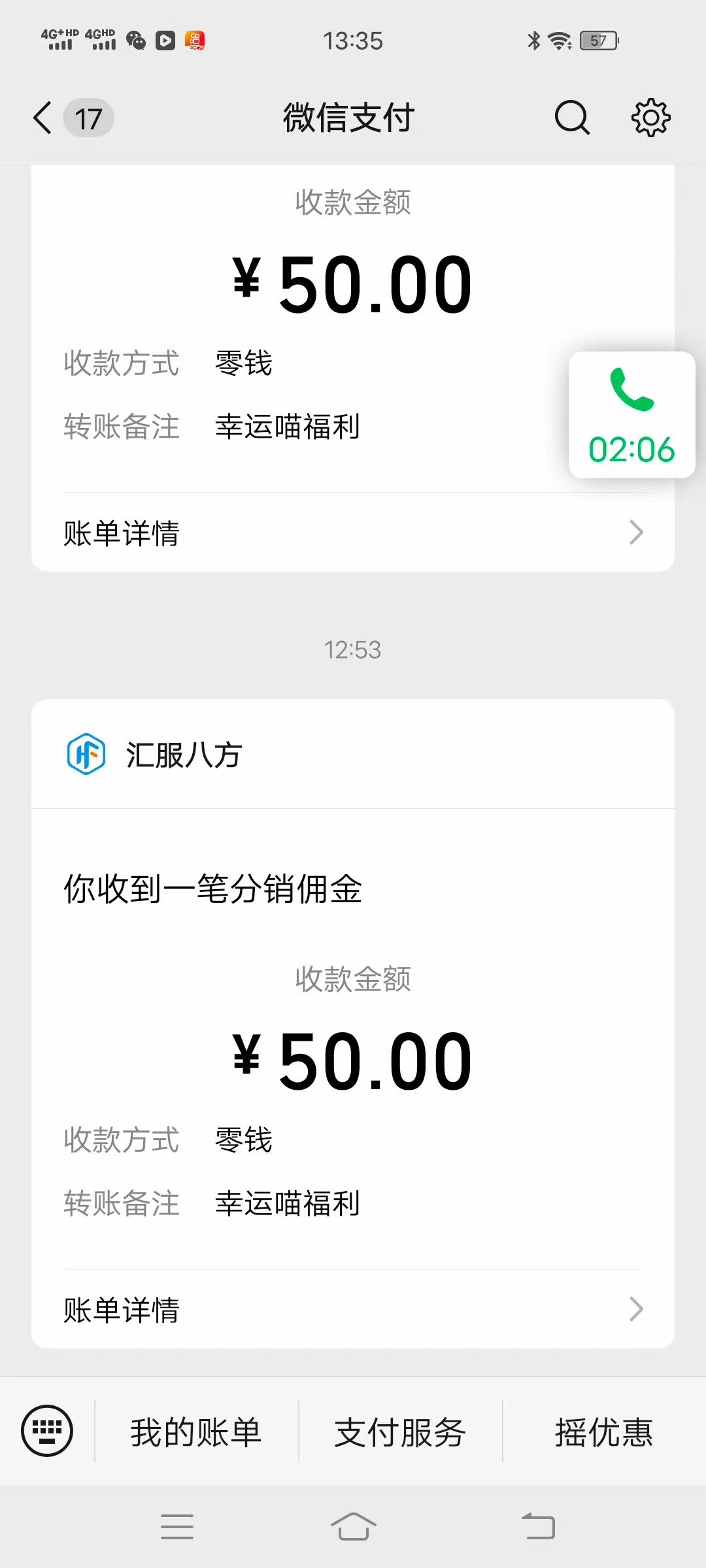706x1568 pixels.
Task: Return to the ongoing call window
Action: pyautogui.click(x=631, y=415)
